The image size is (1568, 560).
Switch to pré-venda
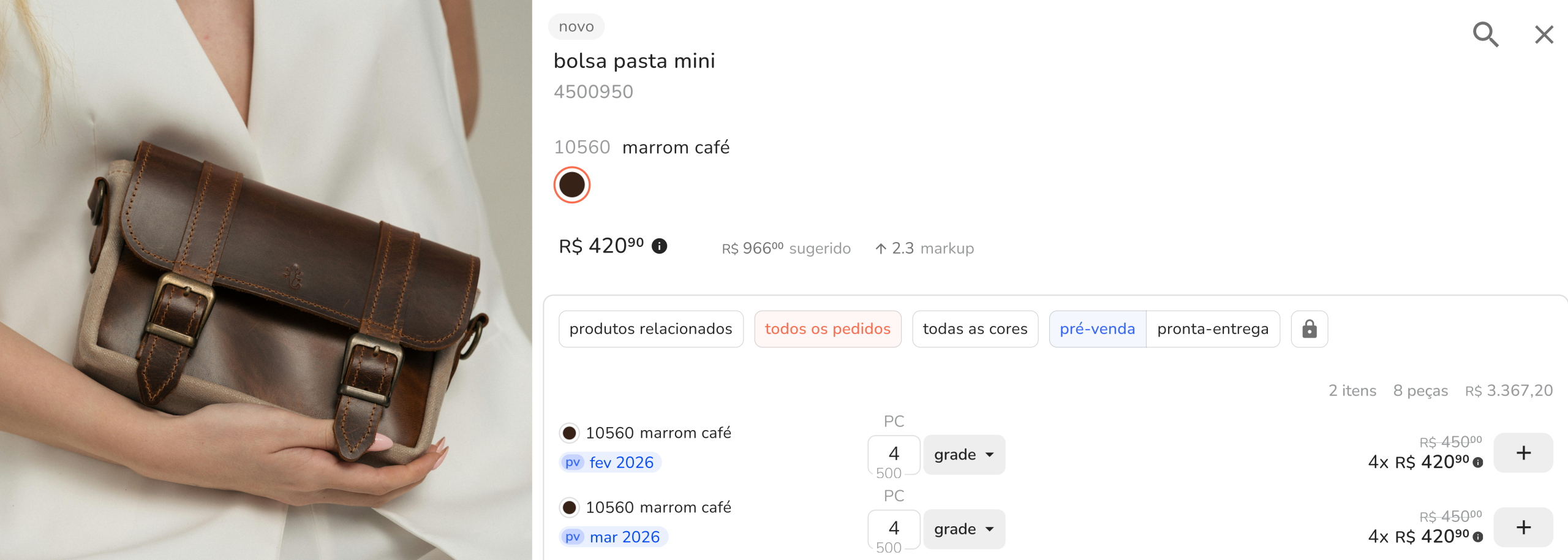[x=1097, y=329]
